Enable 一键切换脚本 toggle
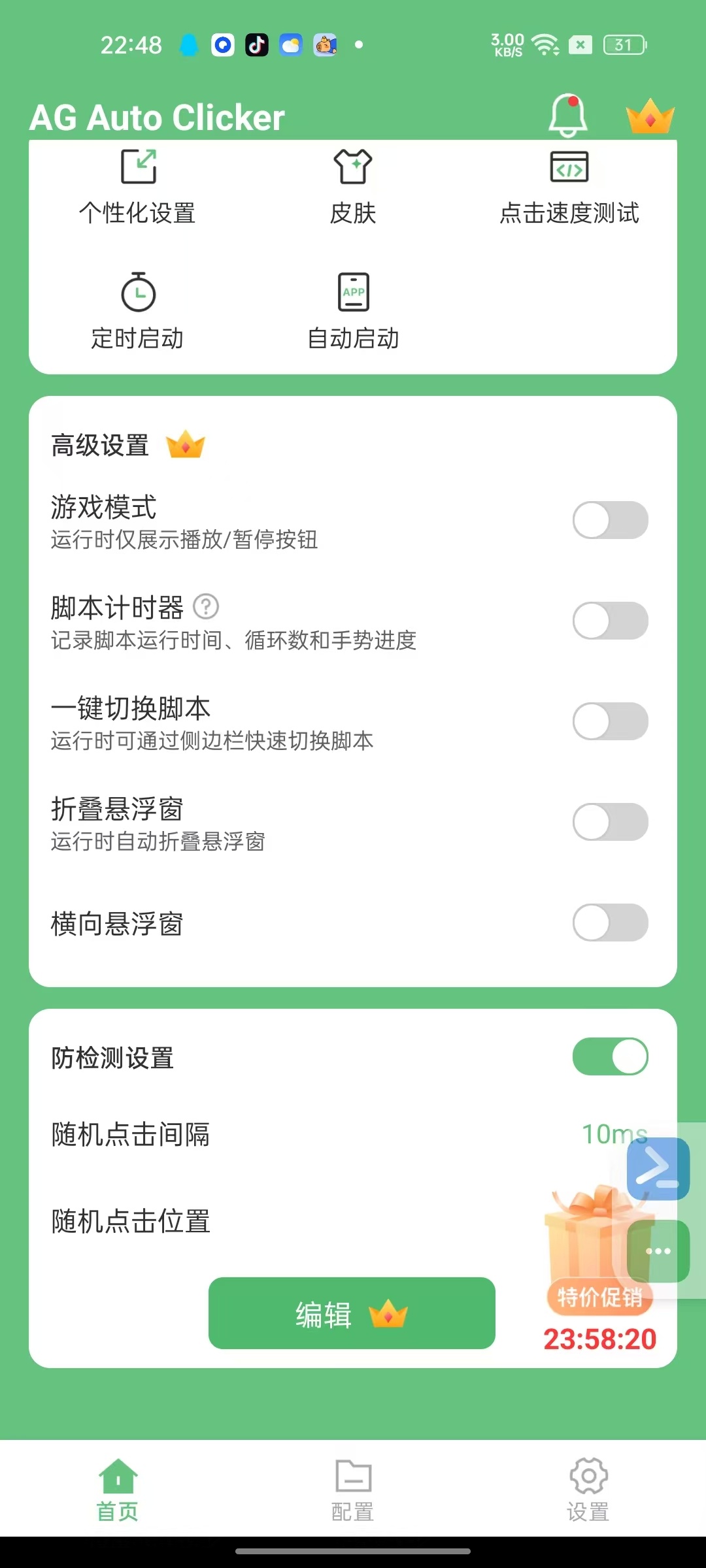706x1568 pixels. [610, 721]
